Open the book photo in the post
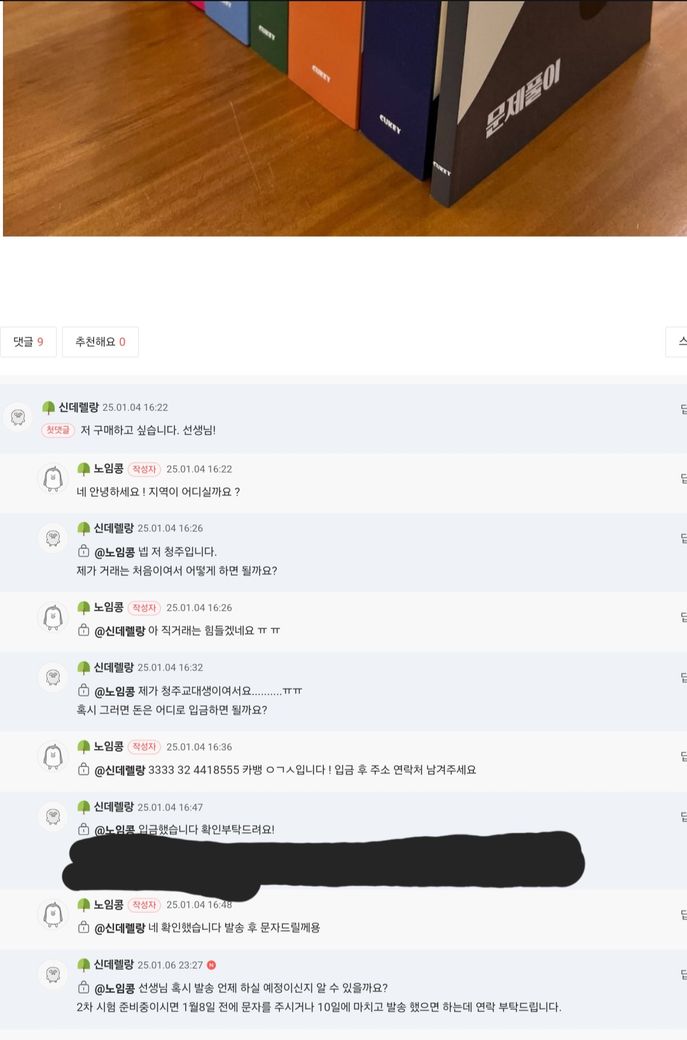Image resolution: width=687 pixels, height=1040 pixels. pyautogui.click(x=344, y=118)
